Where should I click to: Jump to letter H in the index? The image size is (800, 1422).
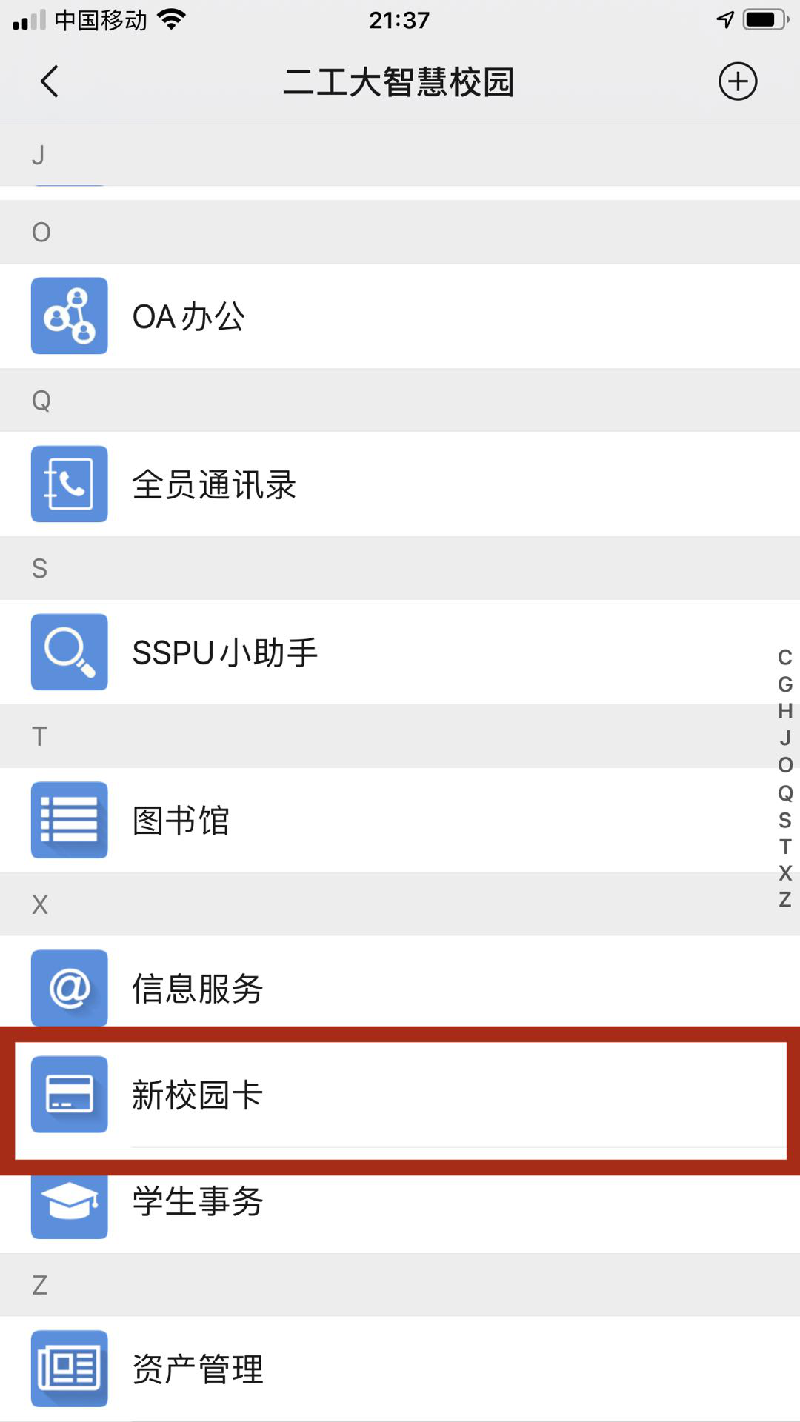(x=785, y=711)
